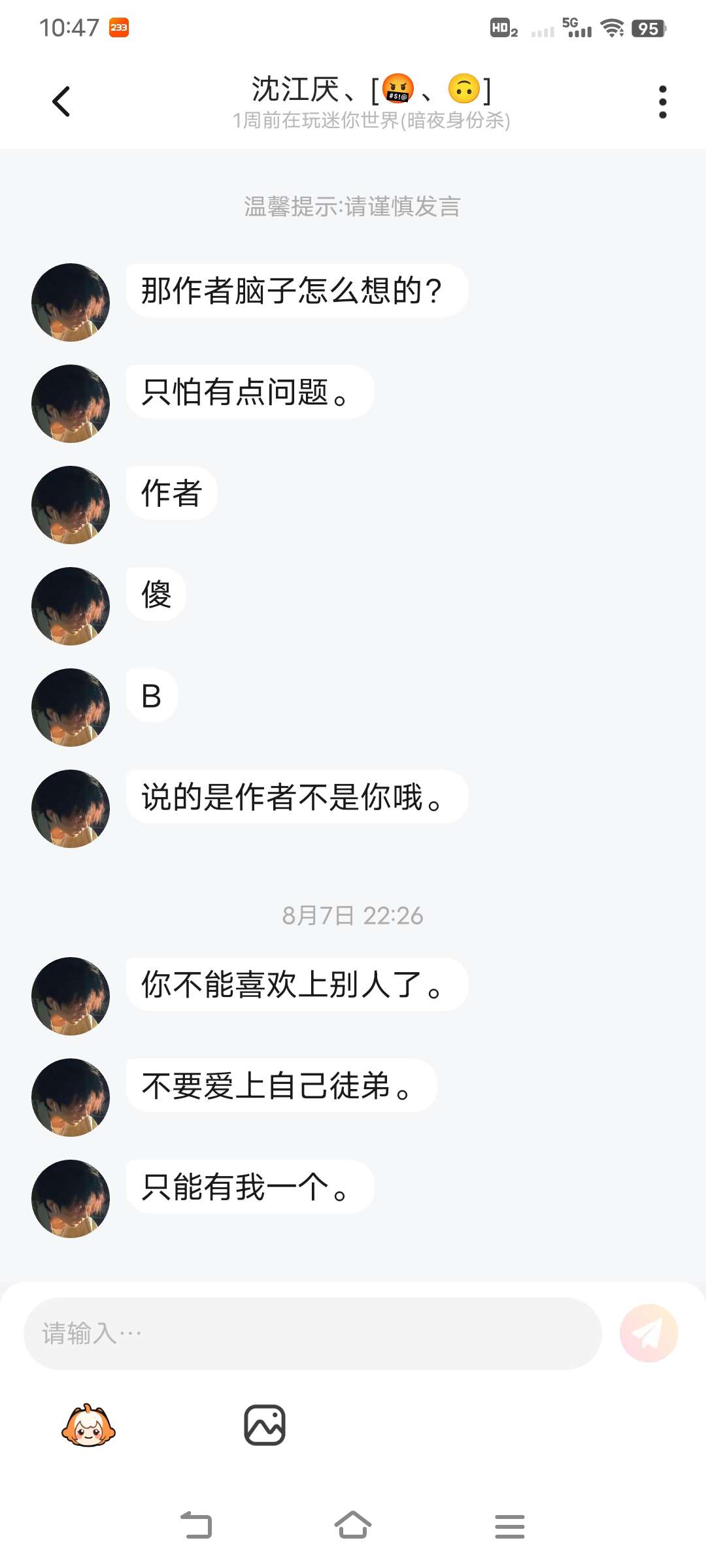Open system recent apps menu
Screen dimensions: 706x1568
[x=510, y=1526]
